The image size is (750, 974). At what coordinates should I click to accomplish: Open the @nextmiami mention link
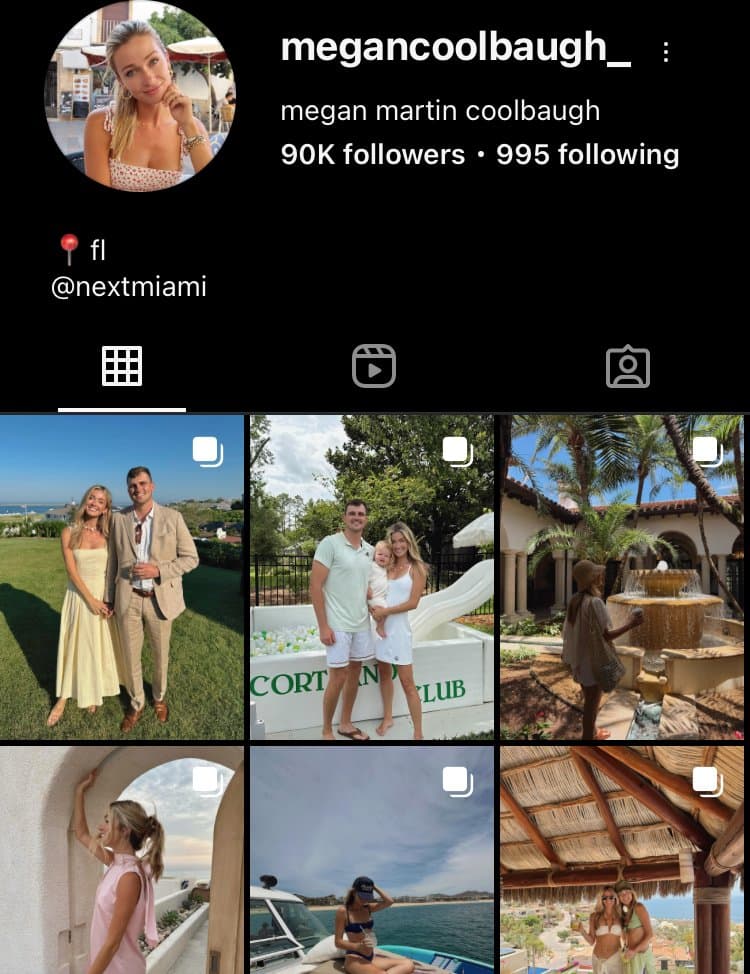click(129, 288)
